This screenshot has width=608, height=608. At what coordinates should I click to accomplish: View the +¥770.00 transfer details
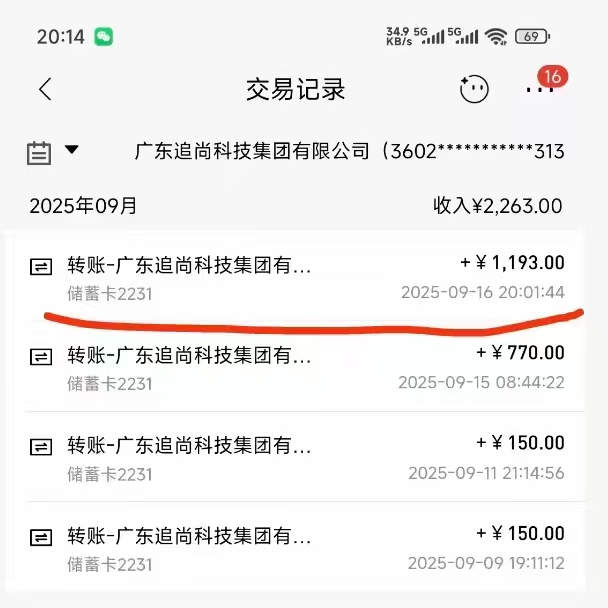click(300, 368)
